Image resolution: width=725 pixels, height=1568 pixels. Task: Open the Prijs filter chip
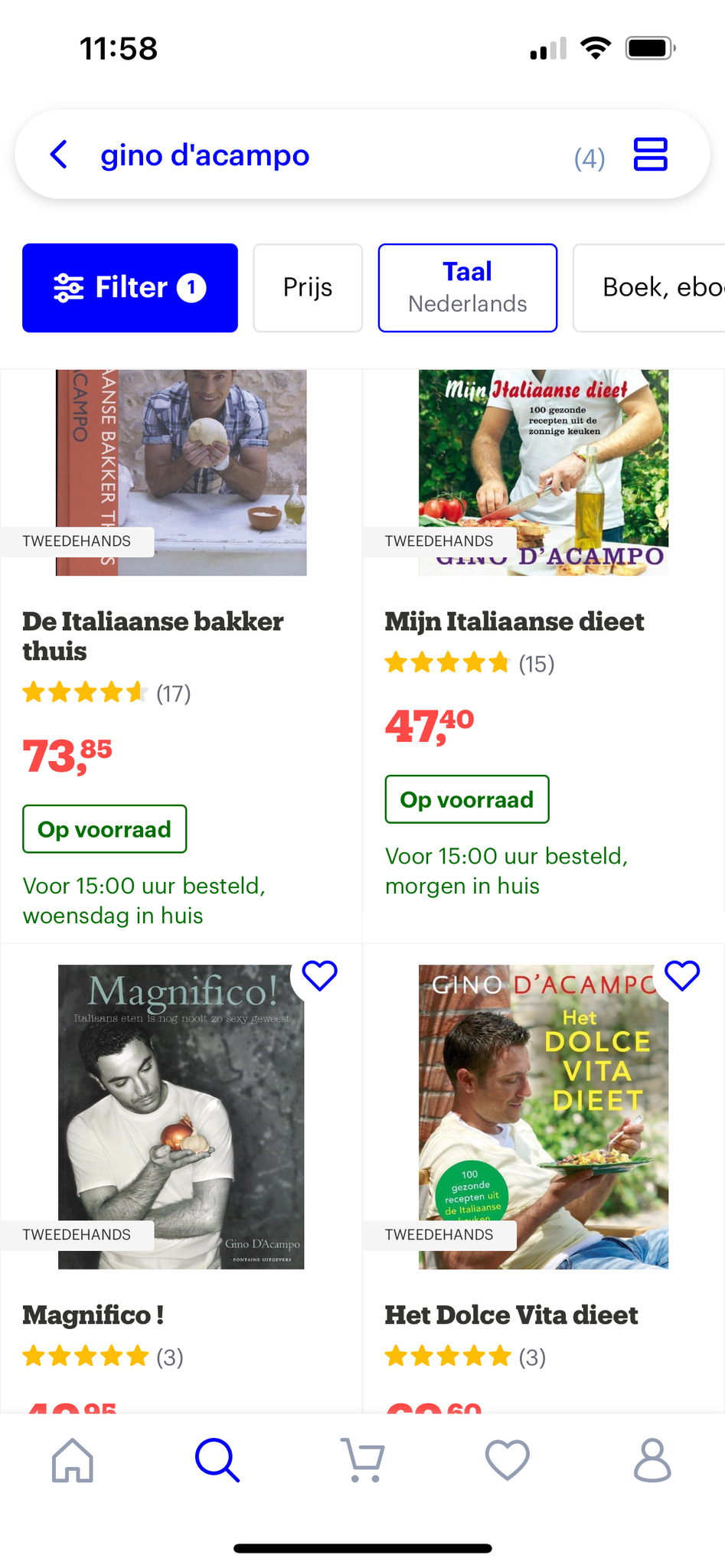tap(307, 288)
